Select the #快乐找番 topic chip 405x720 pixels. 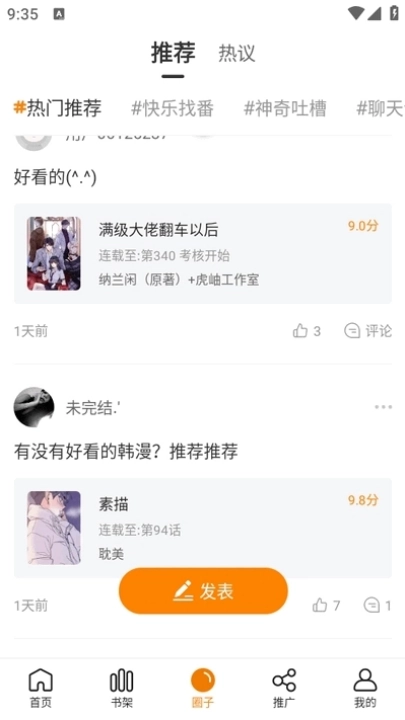click(172, 108)
